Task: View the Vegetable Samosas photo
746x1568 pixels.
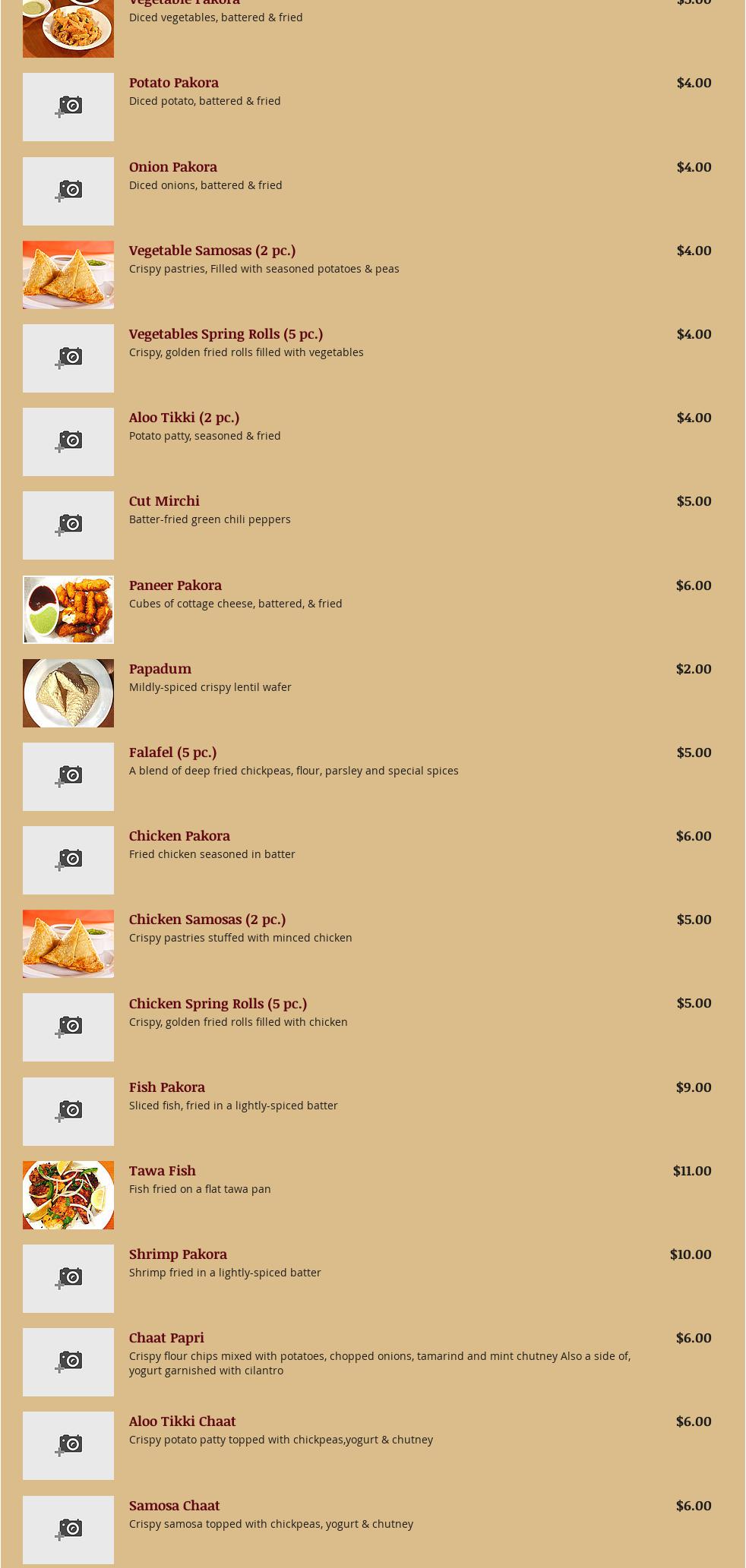Action: click(68, 275)
